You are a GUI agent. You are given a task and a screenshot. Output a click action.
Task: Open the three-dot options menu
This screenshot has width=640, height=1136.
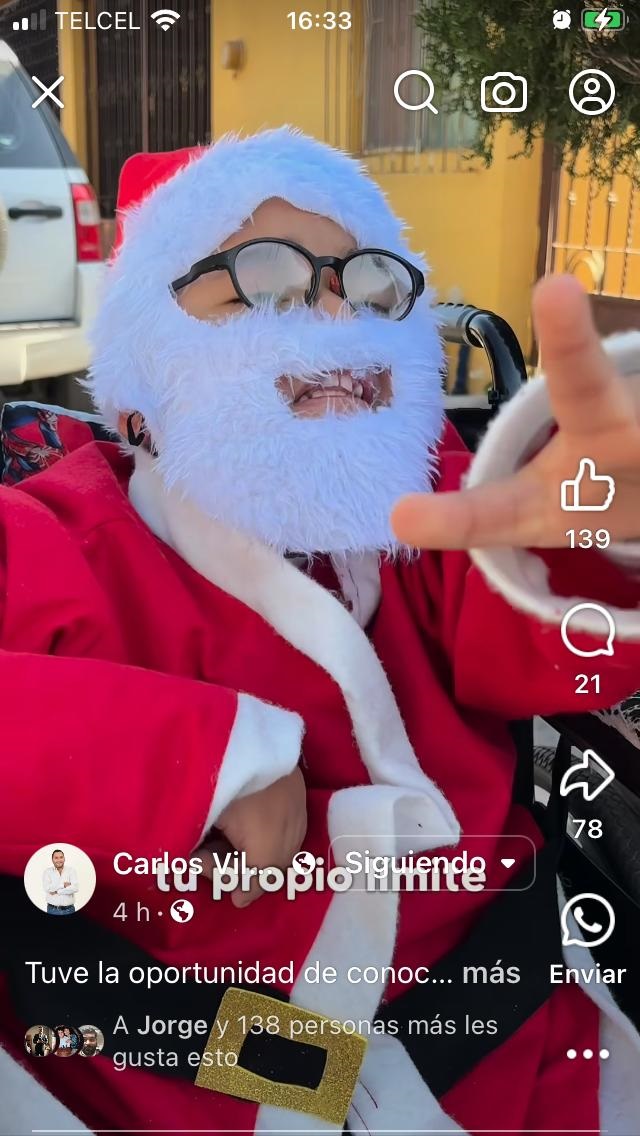click(587, 1054)
